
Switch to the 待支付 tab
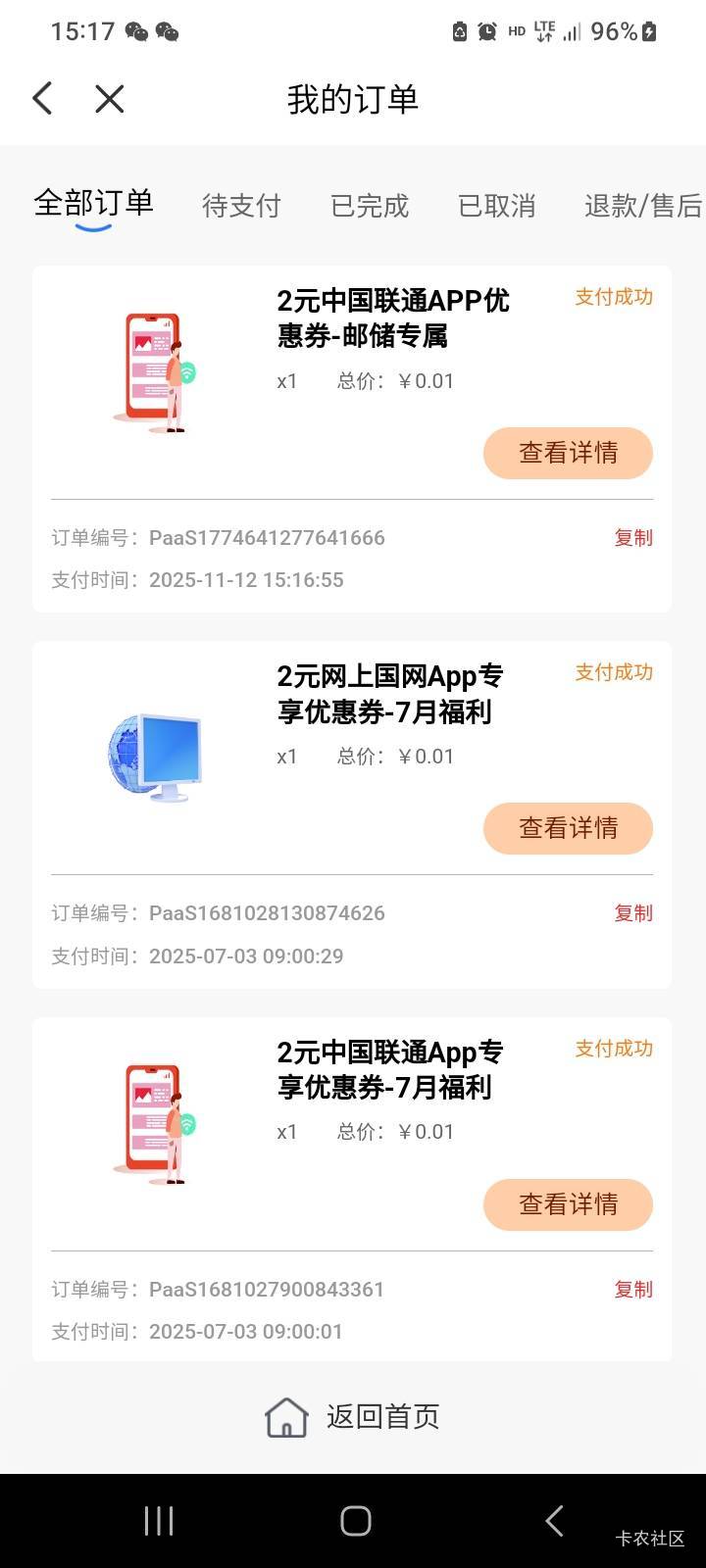click(x=241, y=206)
